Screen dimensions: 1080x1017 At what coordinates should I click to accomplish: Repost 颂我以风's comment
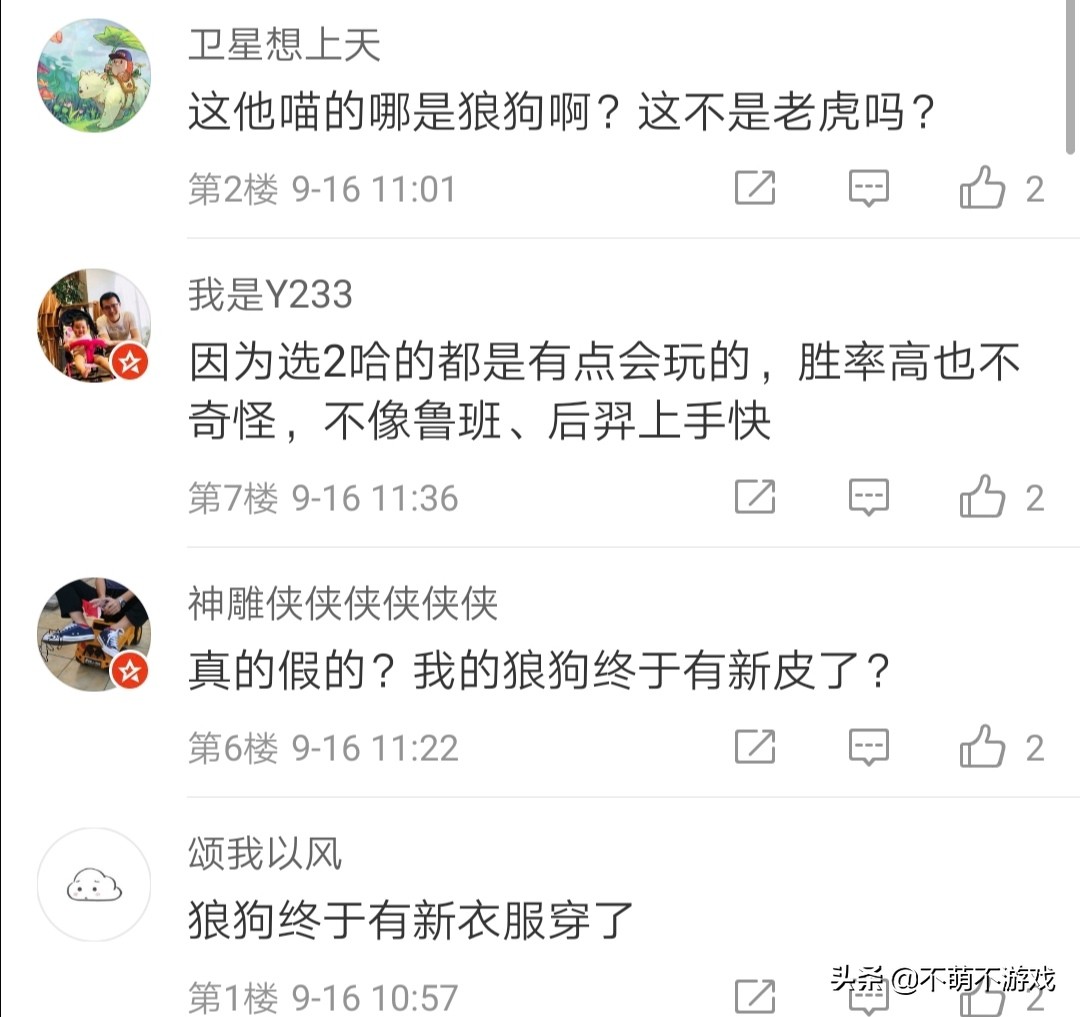pos(755,996)
